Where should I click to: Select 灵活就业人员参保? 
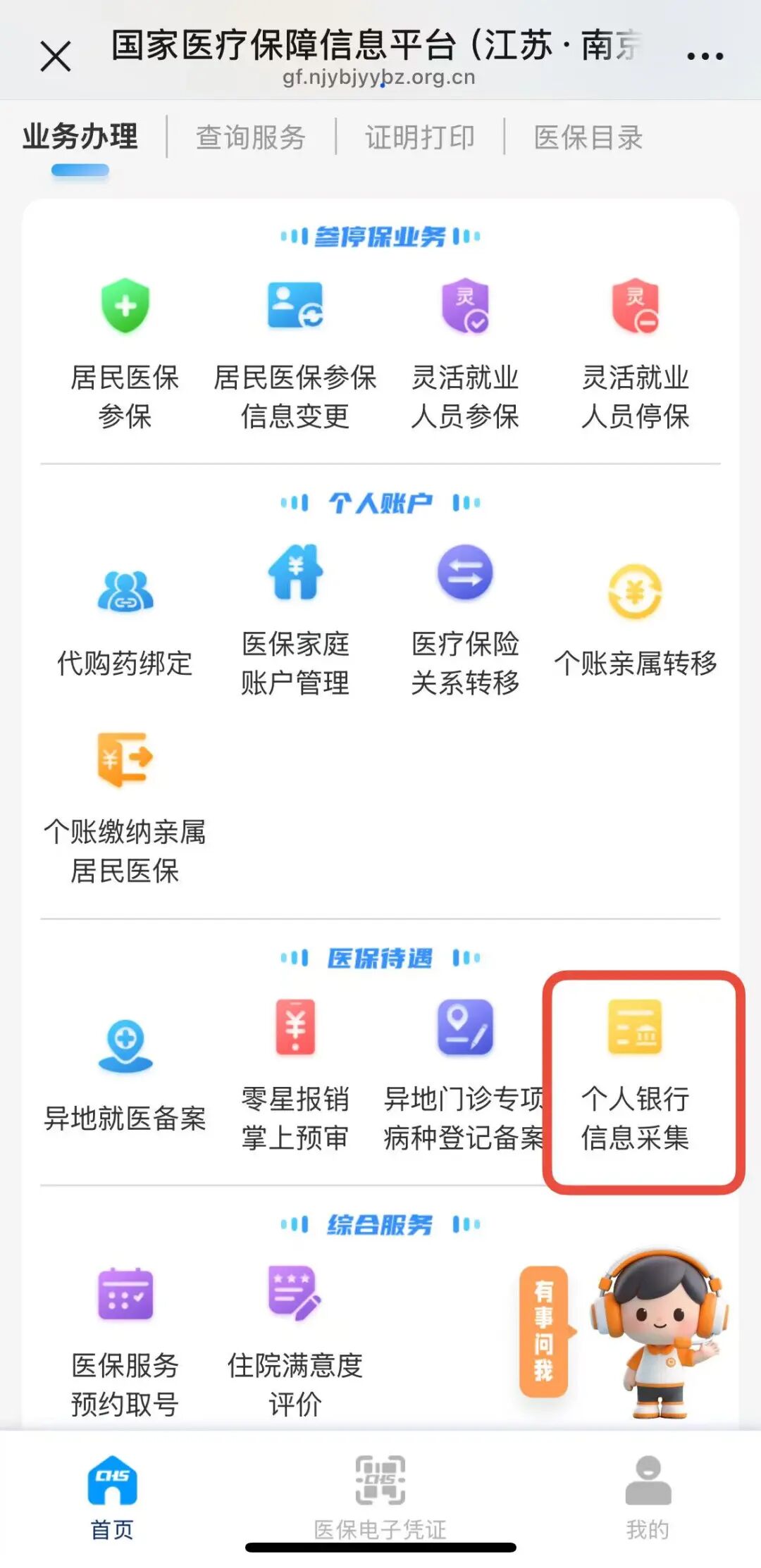click(465, 352)
